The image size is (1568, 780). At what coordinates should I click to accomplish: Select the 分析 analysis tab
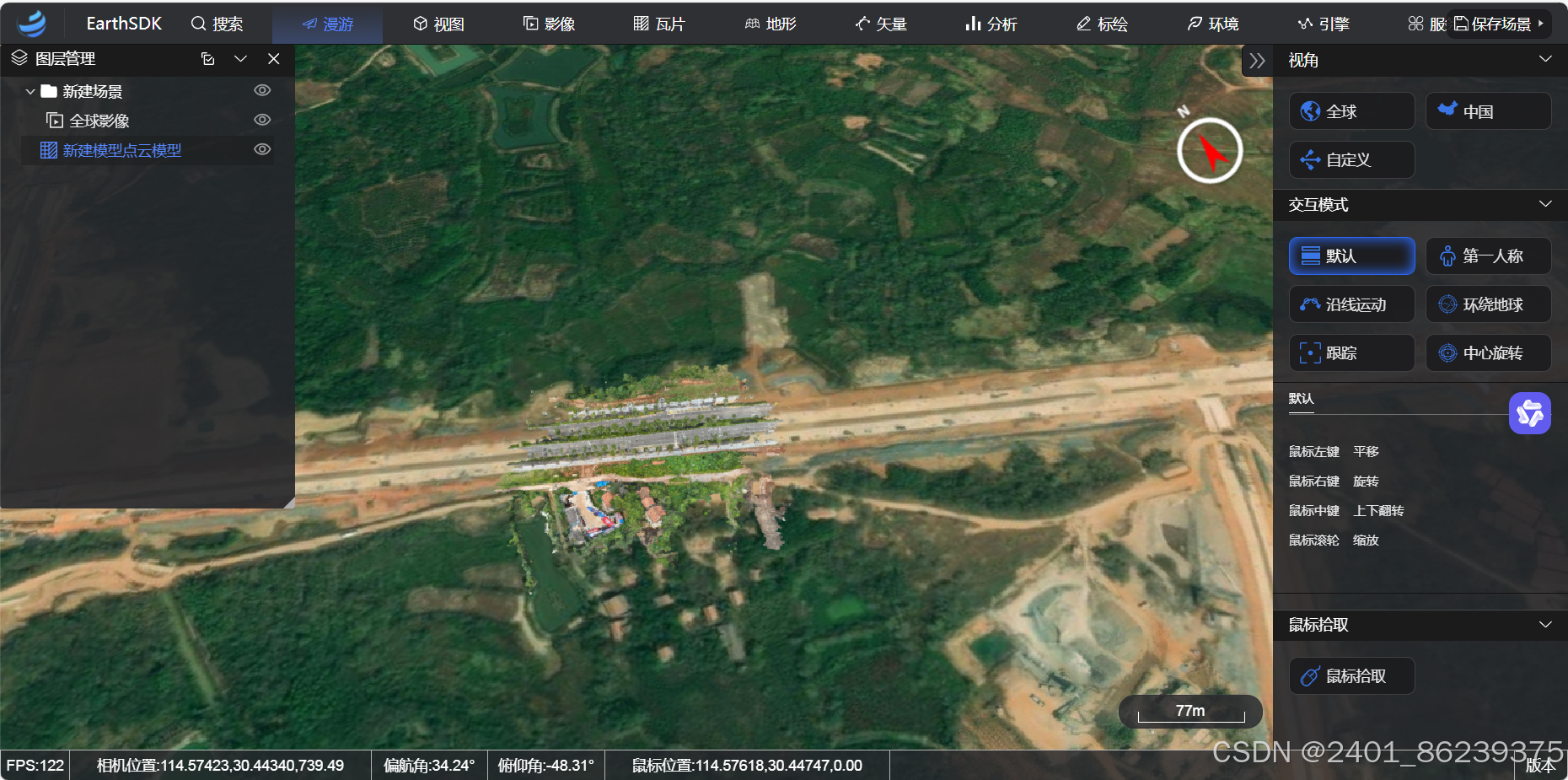pos(991,24)
